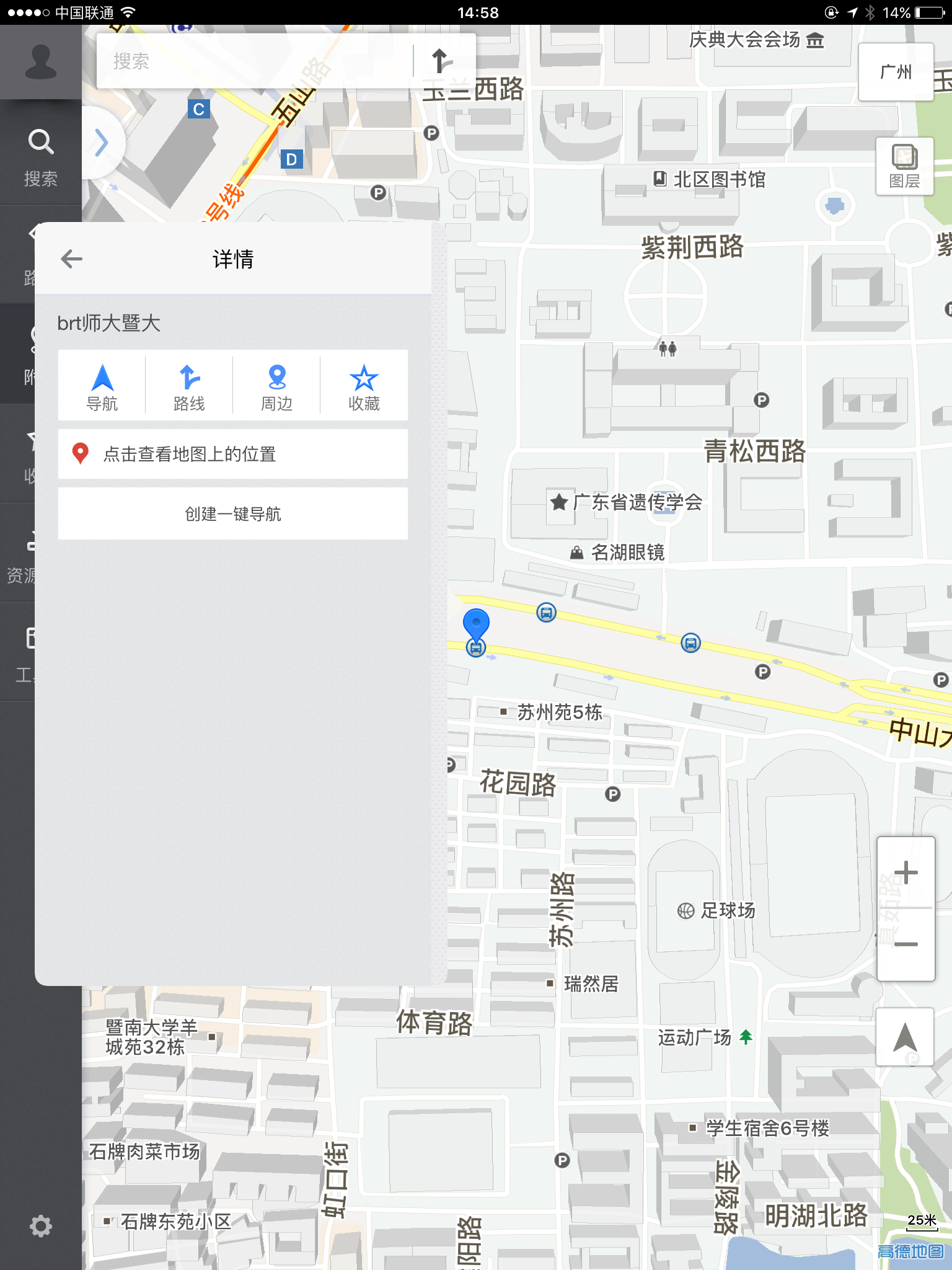Tap 创建一键导航 button
952x1270 pixels.
(232, 514)
